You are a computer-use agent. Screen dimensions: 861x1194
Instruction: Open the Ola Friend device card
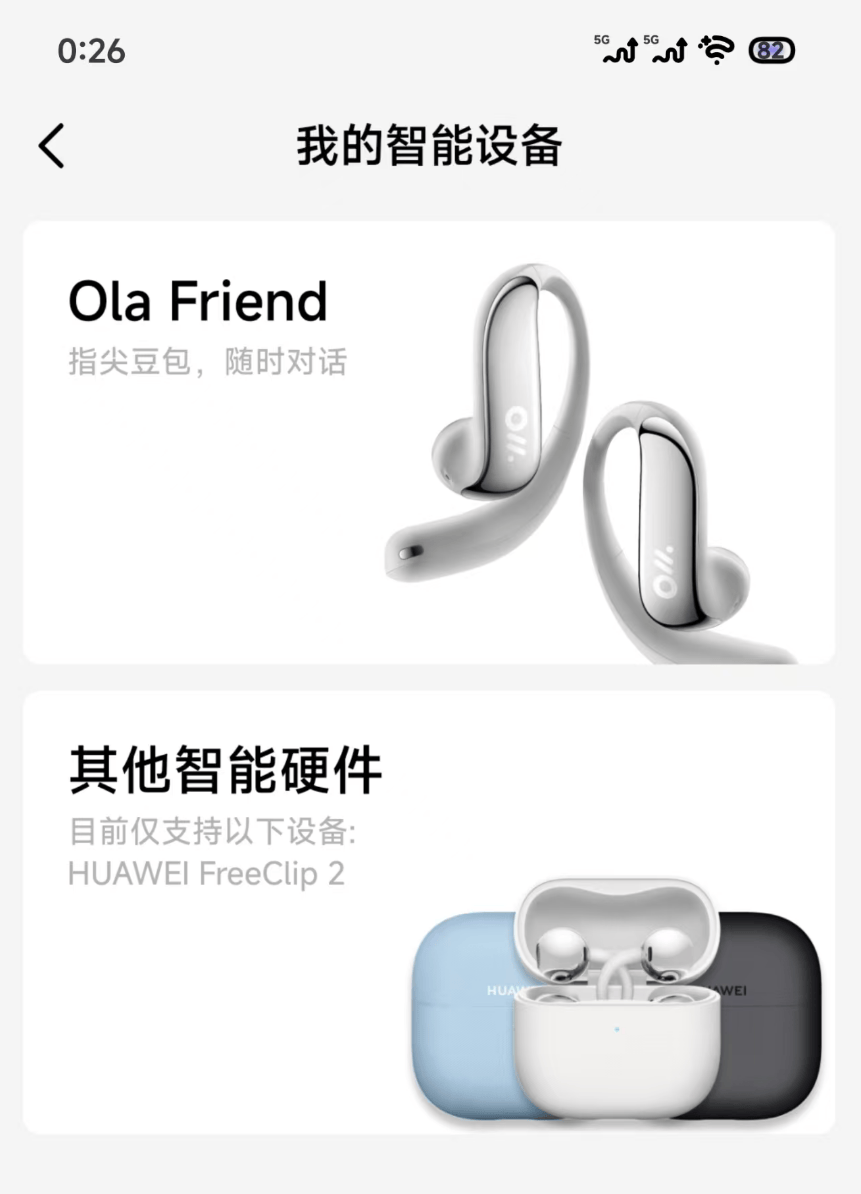click(x=428, y=442)
